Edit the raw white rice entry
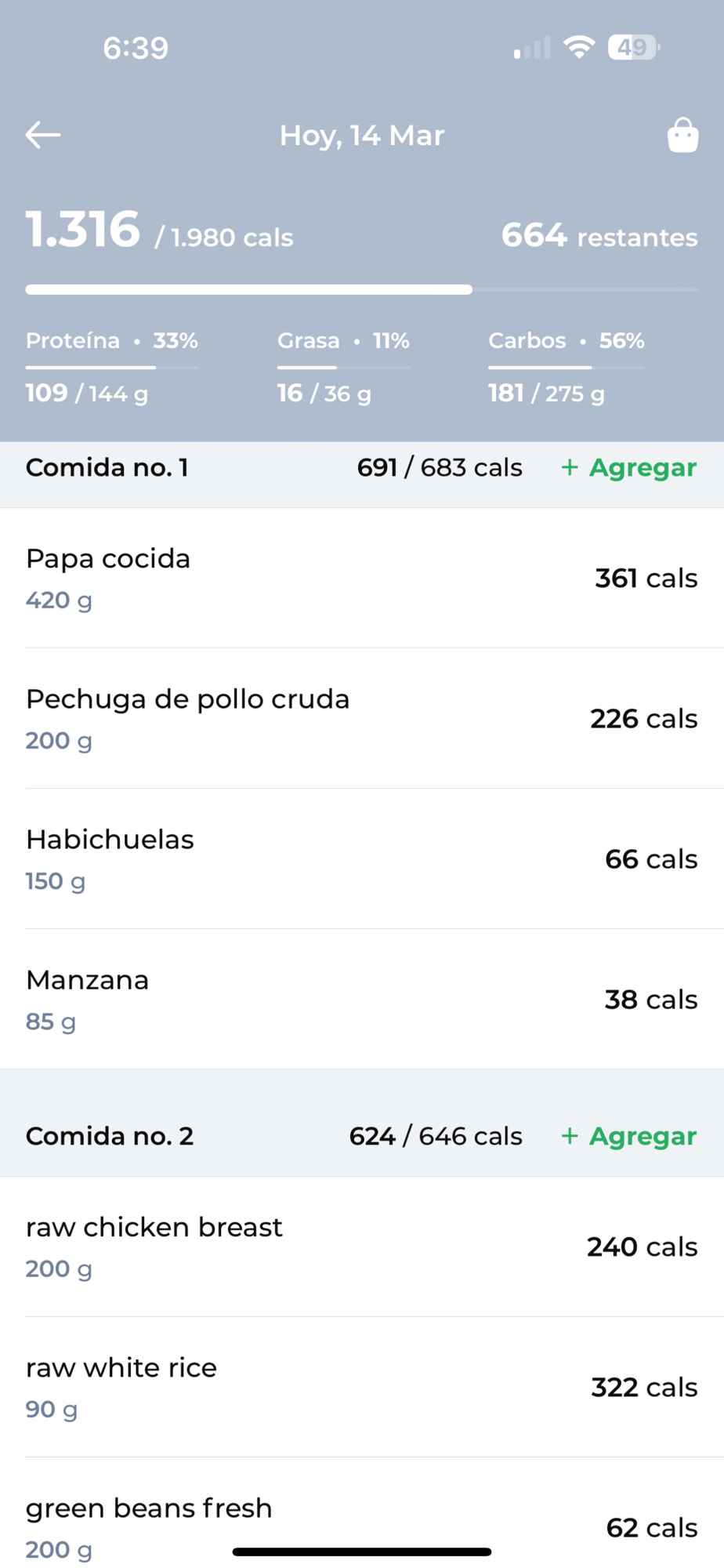The image size is (724, 1568). pos(360,1387)
